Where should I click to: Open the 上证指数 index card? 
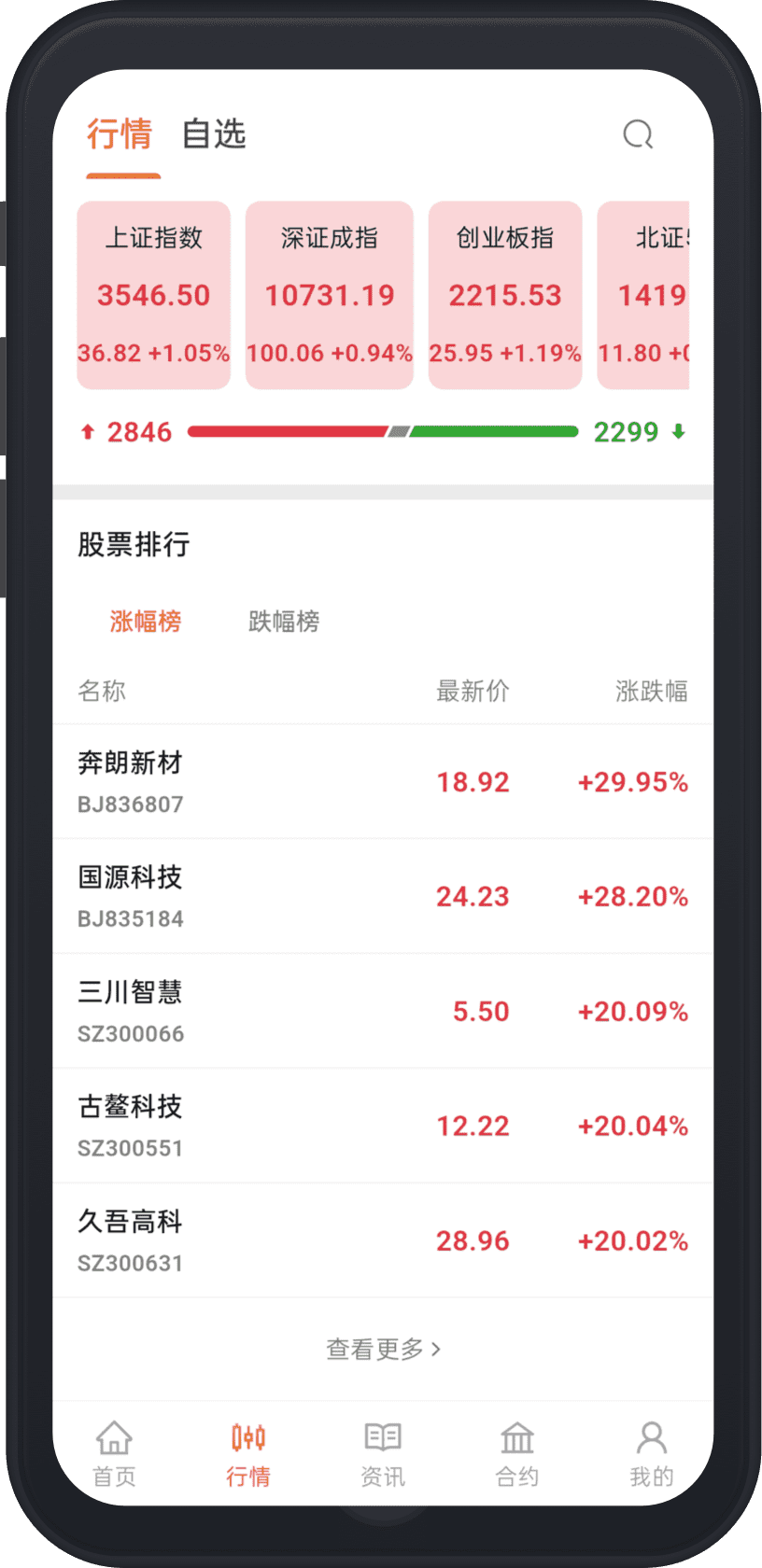pyautogui.click(x=154, y=295)
